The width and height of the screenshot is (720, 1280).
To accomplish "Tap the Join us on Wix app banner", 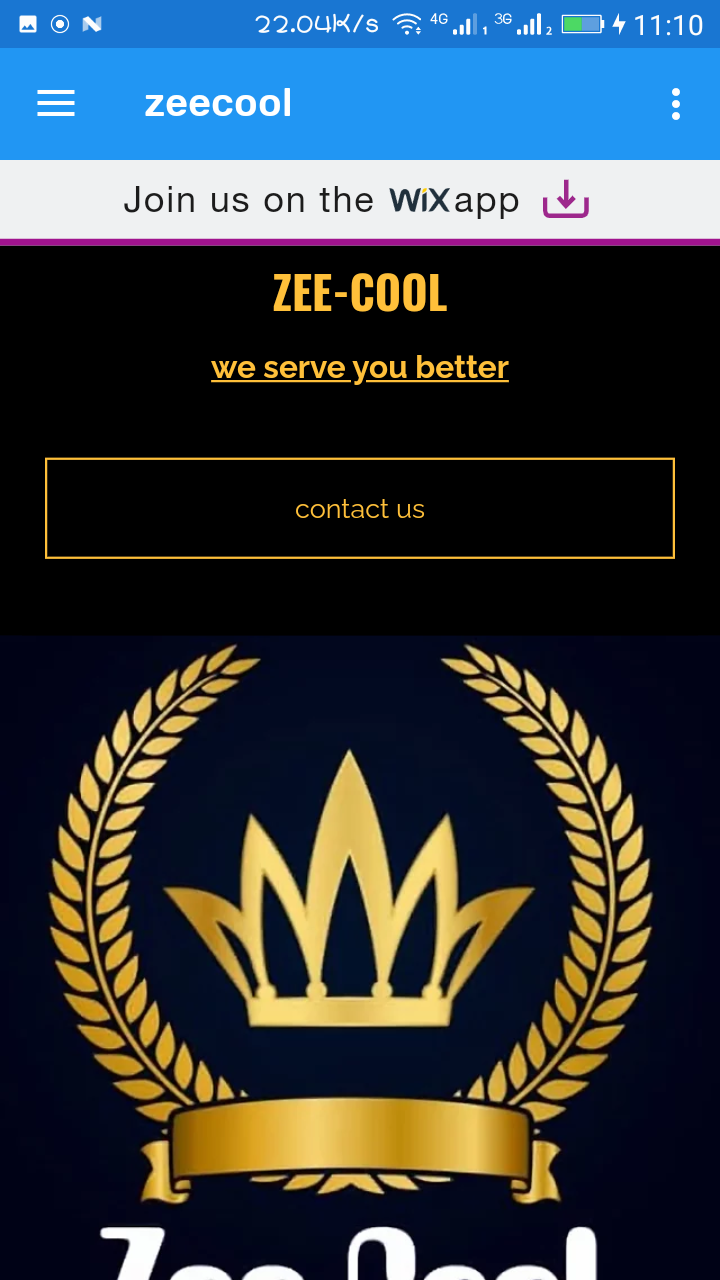I will (x=358, y=200).
